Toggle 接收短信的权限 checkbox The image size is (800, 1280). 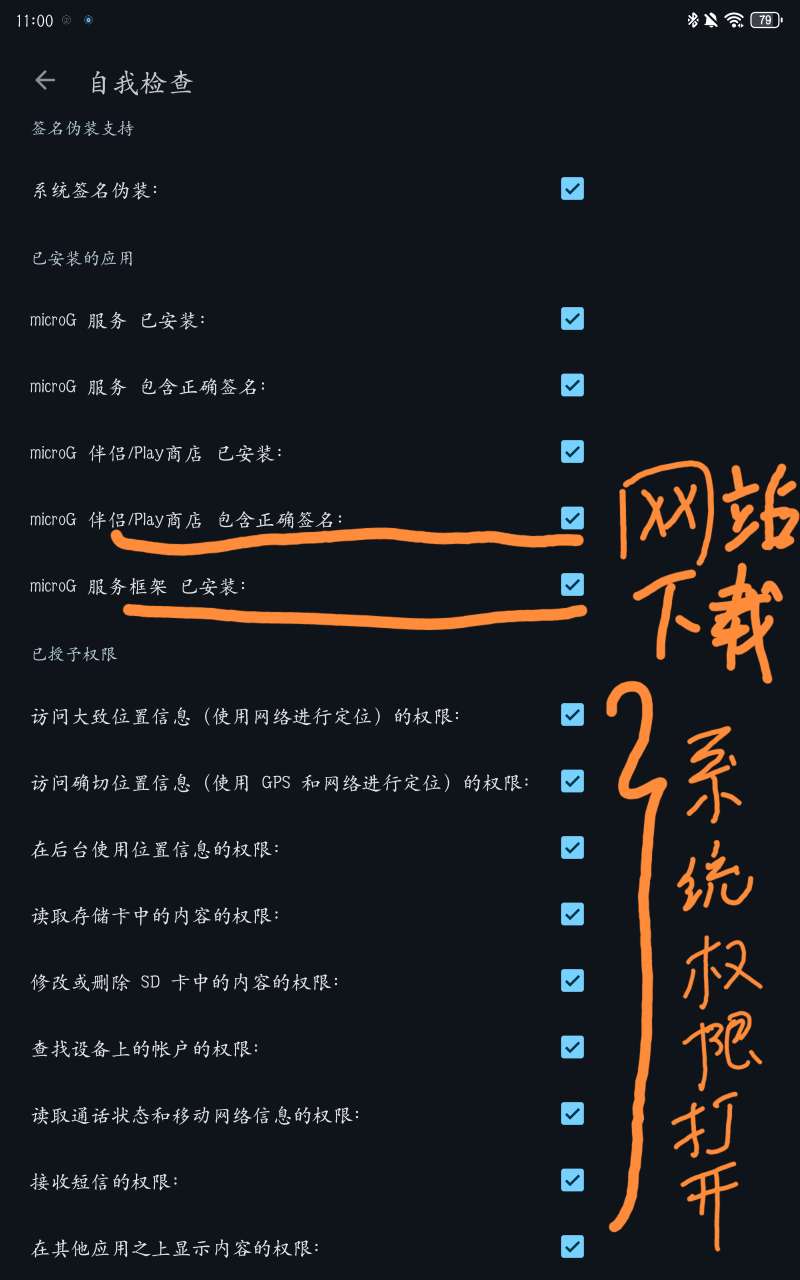coord(572,1180)
